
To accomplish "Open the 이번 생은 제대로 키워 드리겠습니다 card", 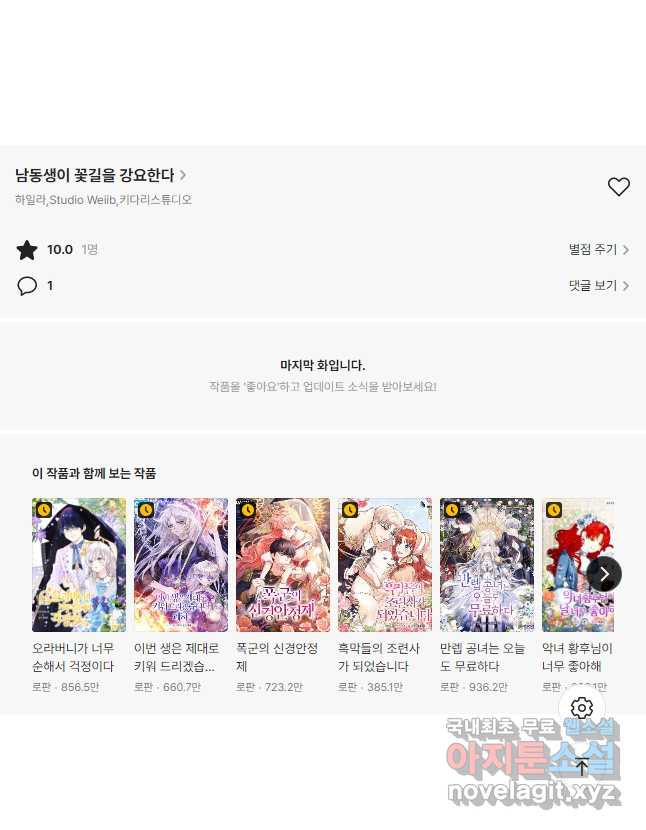I will click(x=181, y=565).
